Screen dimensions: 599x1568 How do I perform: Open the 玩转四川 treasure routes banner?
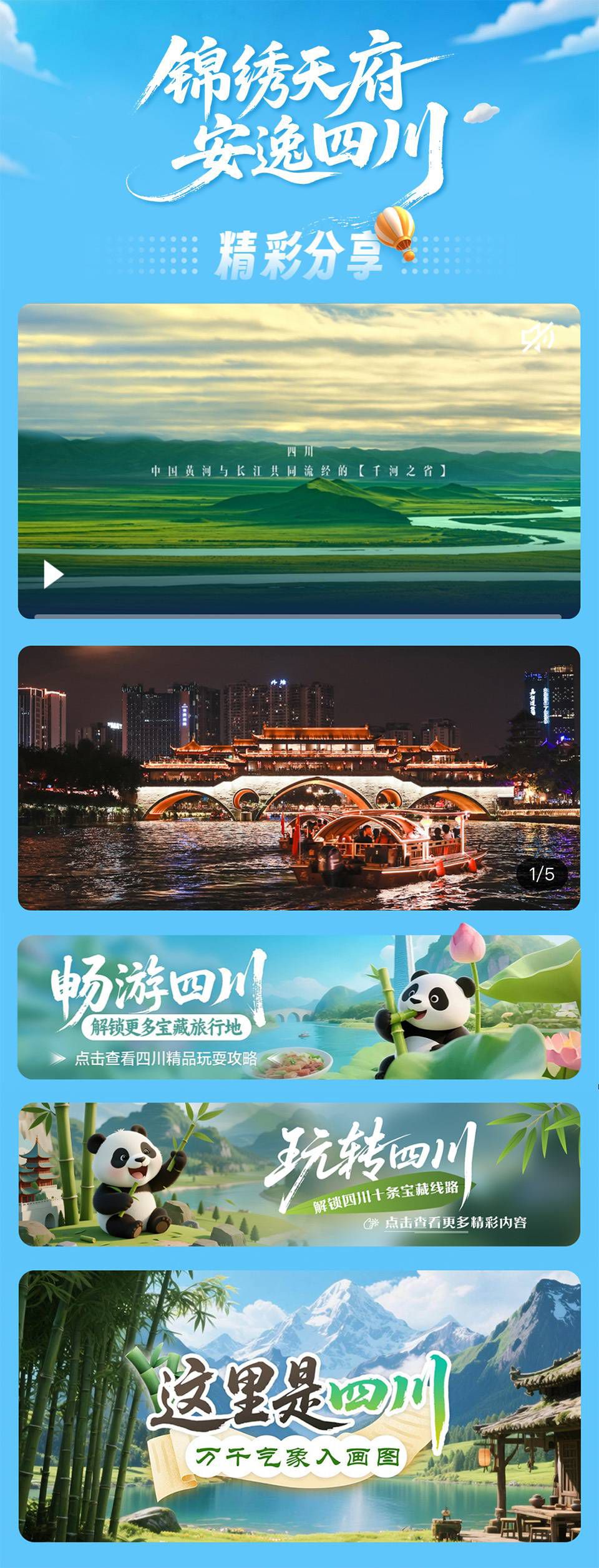tap(299, 1175)
